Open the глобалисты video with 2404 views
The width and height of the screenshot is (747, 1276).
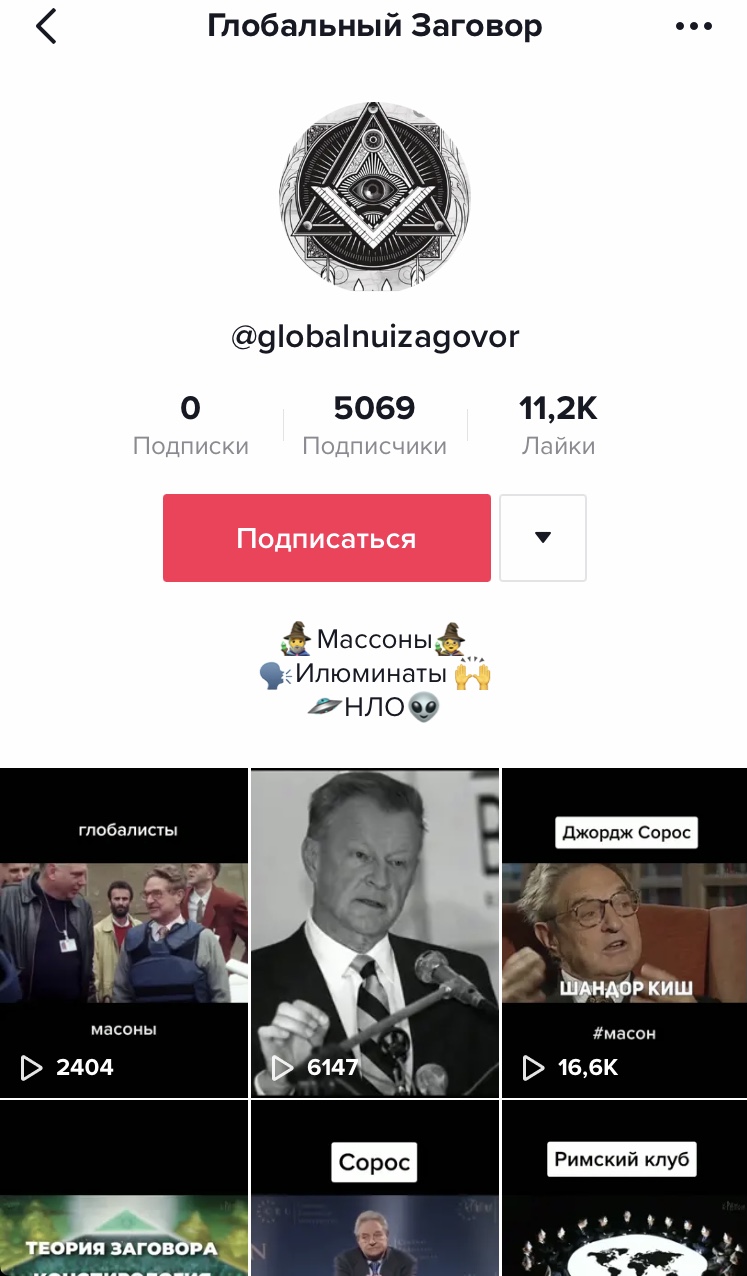(123, 933)
